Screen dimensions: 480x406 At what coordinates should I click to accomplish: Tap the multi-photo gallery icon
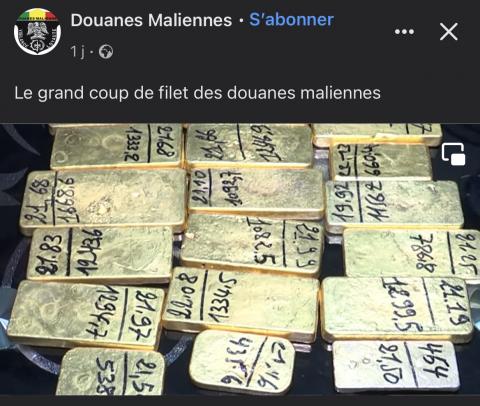pyautogui.click(x=453, y=154)
